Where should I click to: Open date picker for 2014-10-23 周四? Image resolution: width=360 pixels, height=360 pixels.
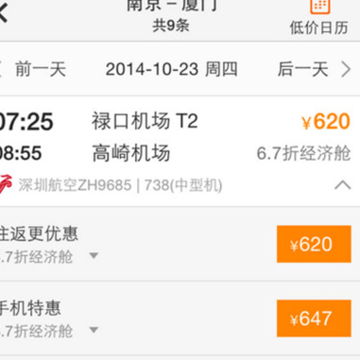tap(171, 69)
